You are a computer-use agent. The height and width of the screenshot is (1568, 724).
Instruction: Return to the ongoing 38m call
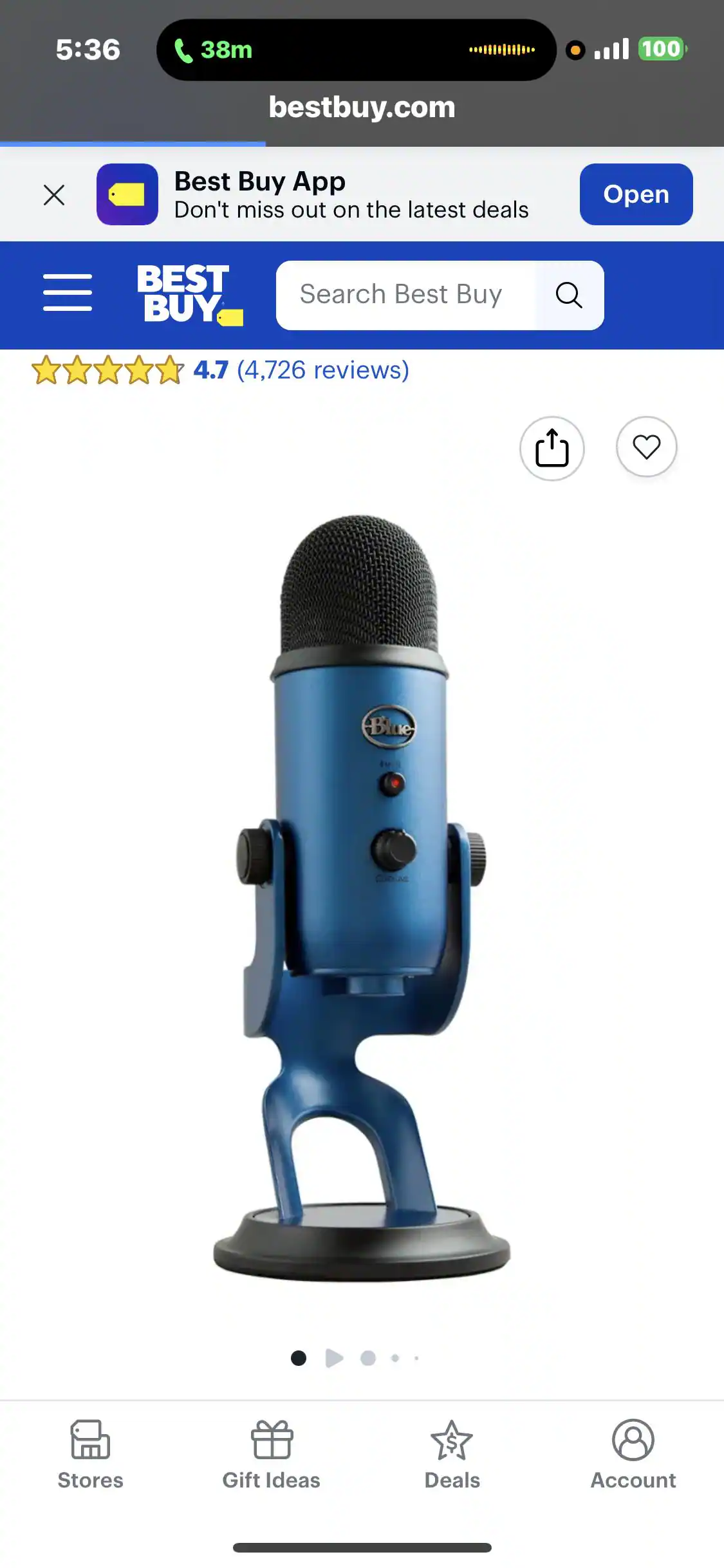click(x=214, y=50)
